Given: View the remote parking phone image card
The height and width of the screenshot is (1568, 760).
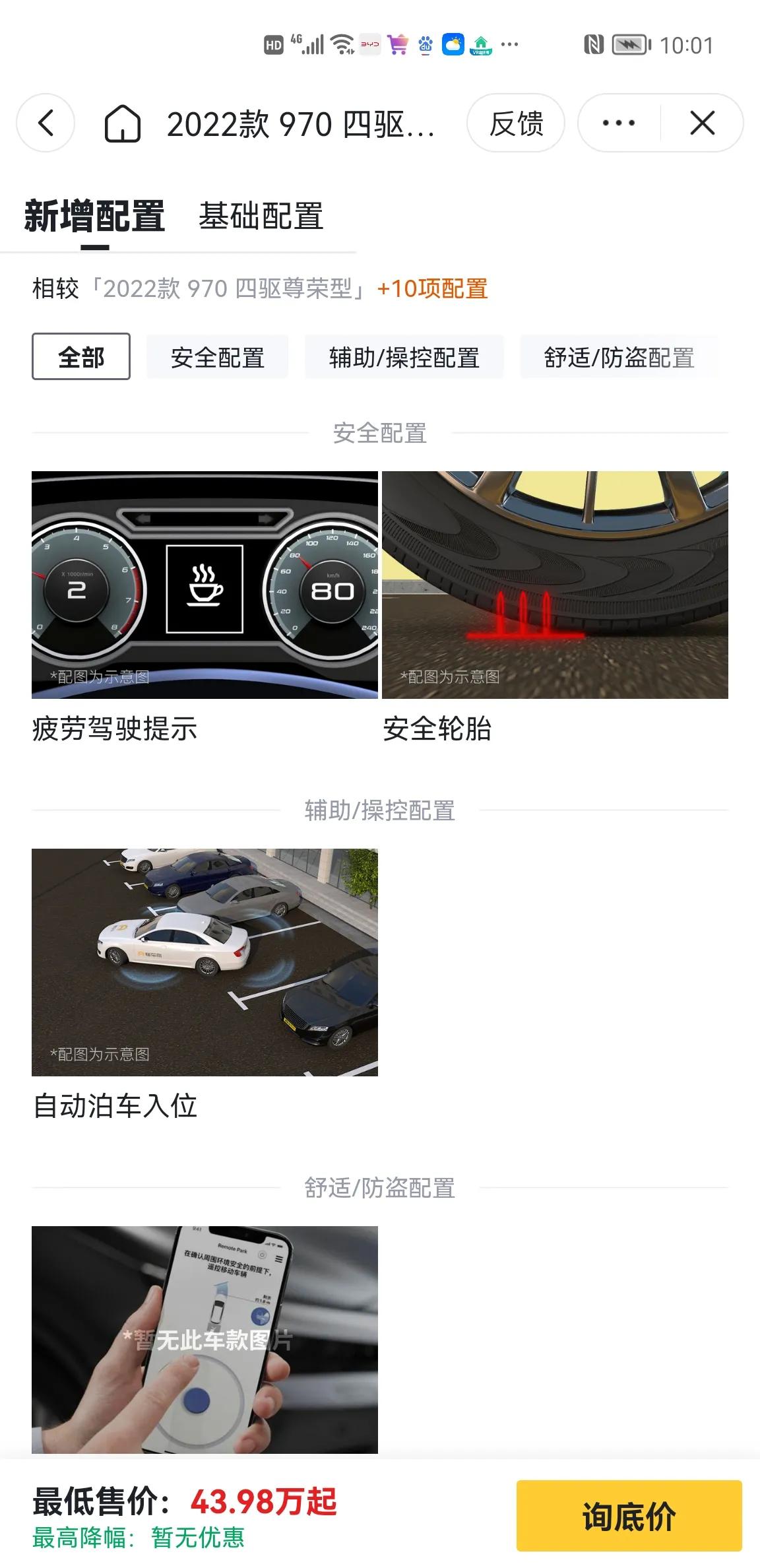Looking at the screenshot, I should (205, 1340).
